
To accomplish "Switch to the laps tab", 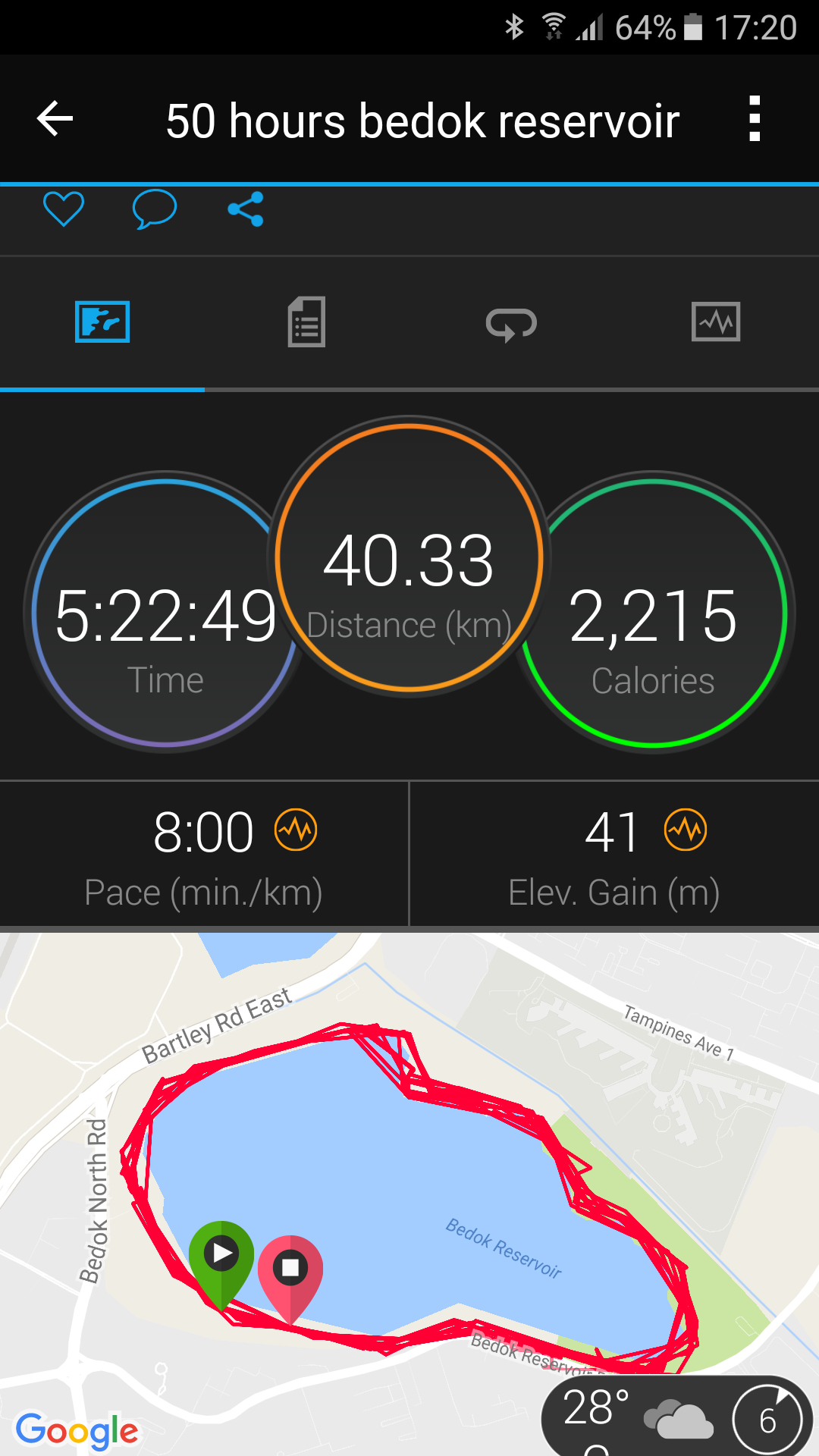I will click(x=511, y=324).
